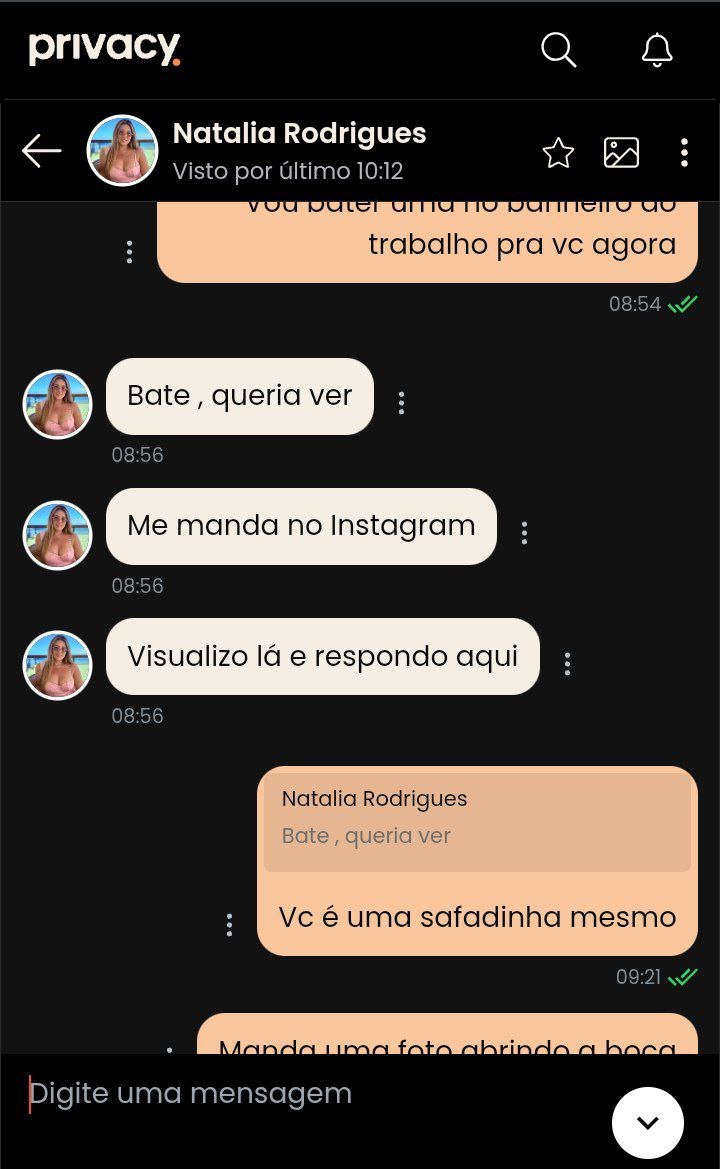Mark this chat as favorite with star
Image resolution: width=720 pixels, height=1169 pixels.
[x=558, y=152]
